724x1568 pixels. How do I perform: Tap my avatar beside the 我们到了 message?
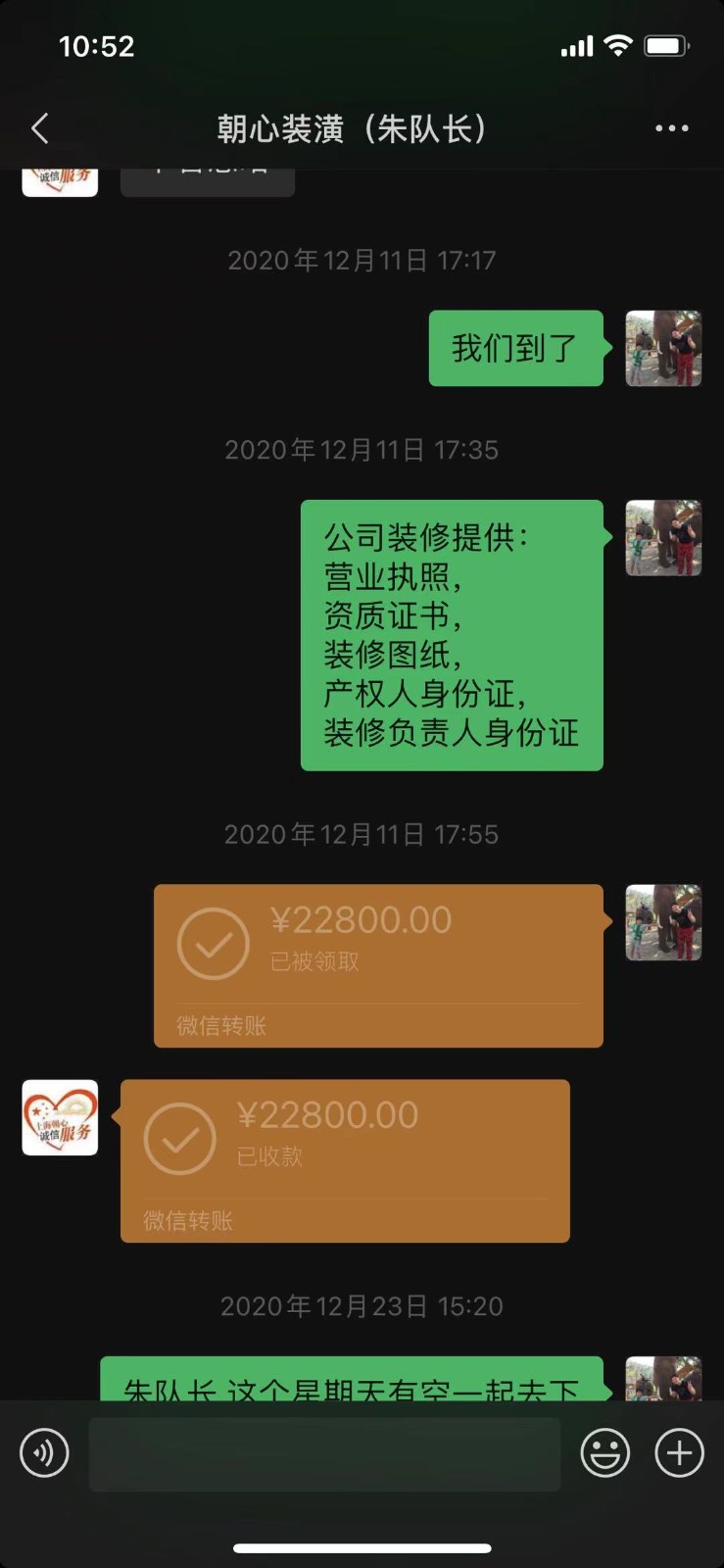(x=663, y=348)
